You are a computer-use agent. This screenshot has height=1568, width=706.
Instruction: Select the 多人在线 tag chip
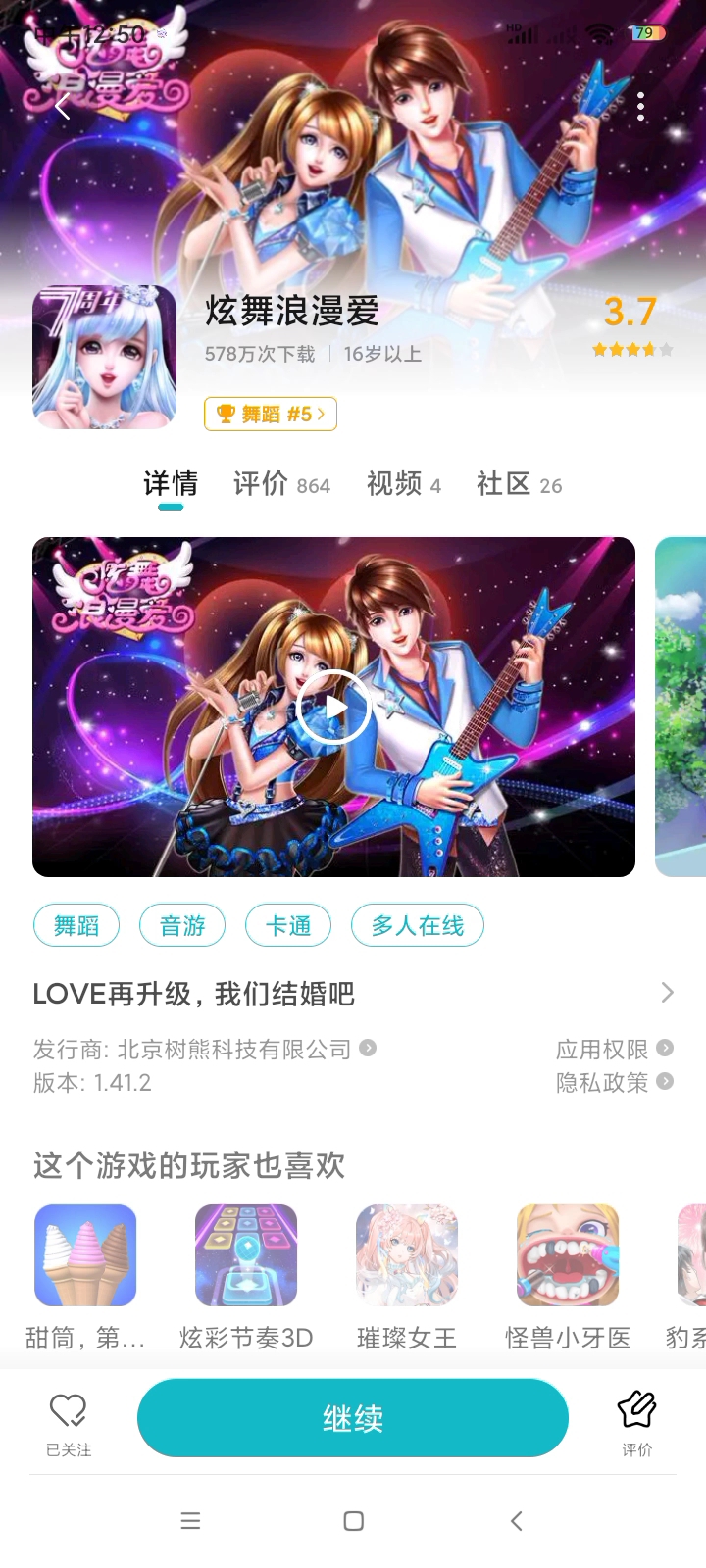[x=418, y=925]
